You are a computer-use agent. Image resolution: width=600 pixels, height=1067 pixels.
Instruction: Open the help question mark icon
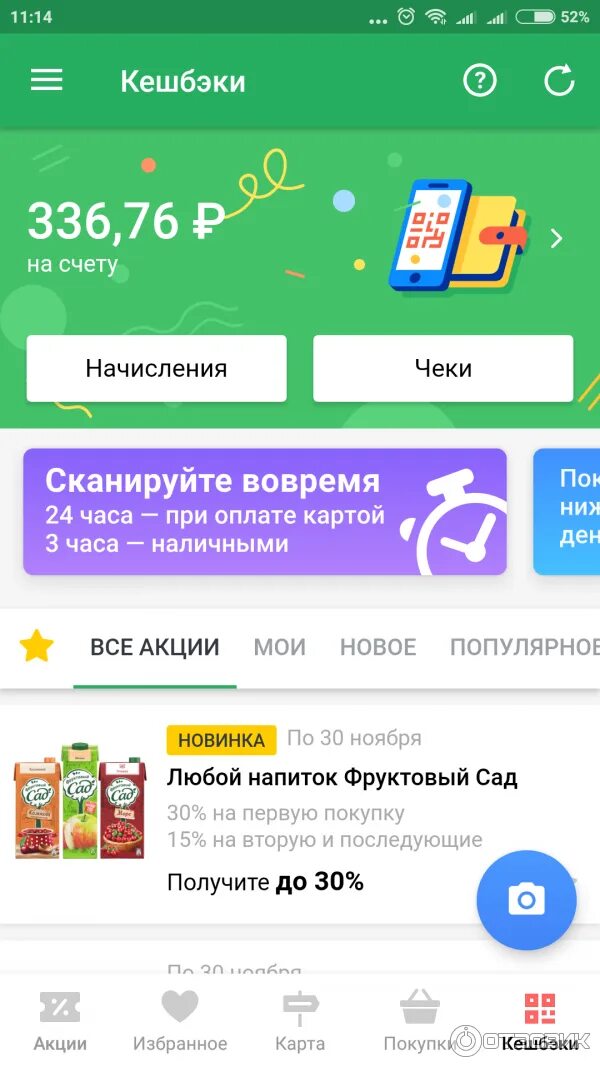[480, 81]
